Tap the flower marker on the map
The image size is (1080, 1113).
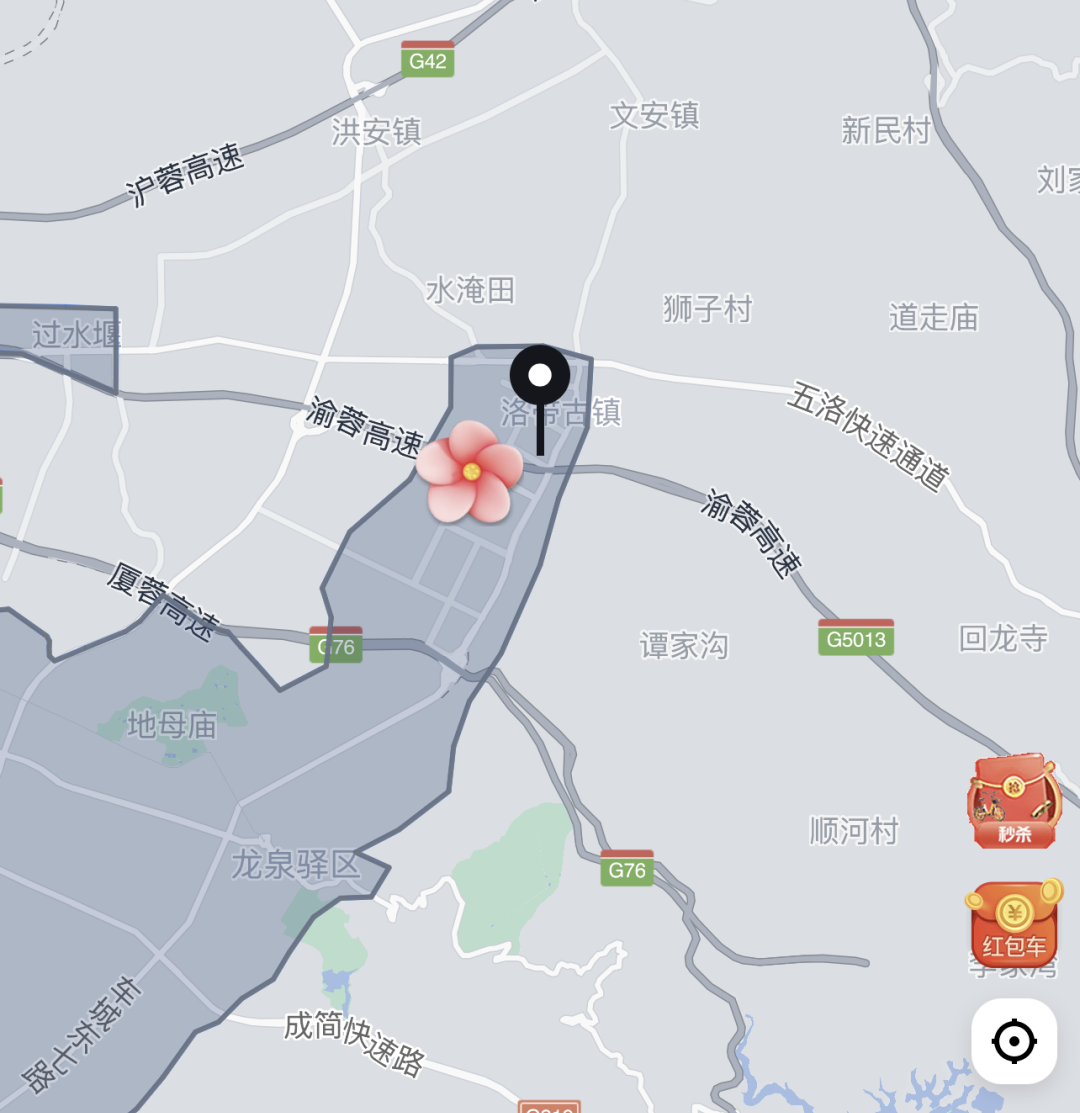469,471
